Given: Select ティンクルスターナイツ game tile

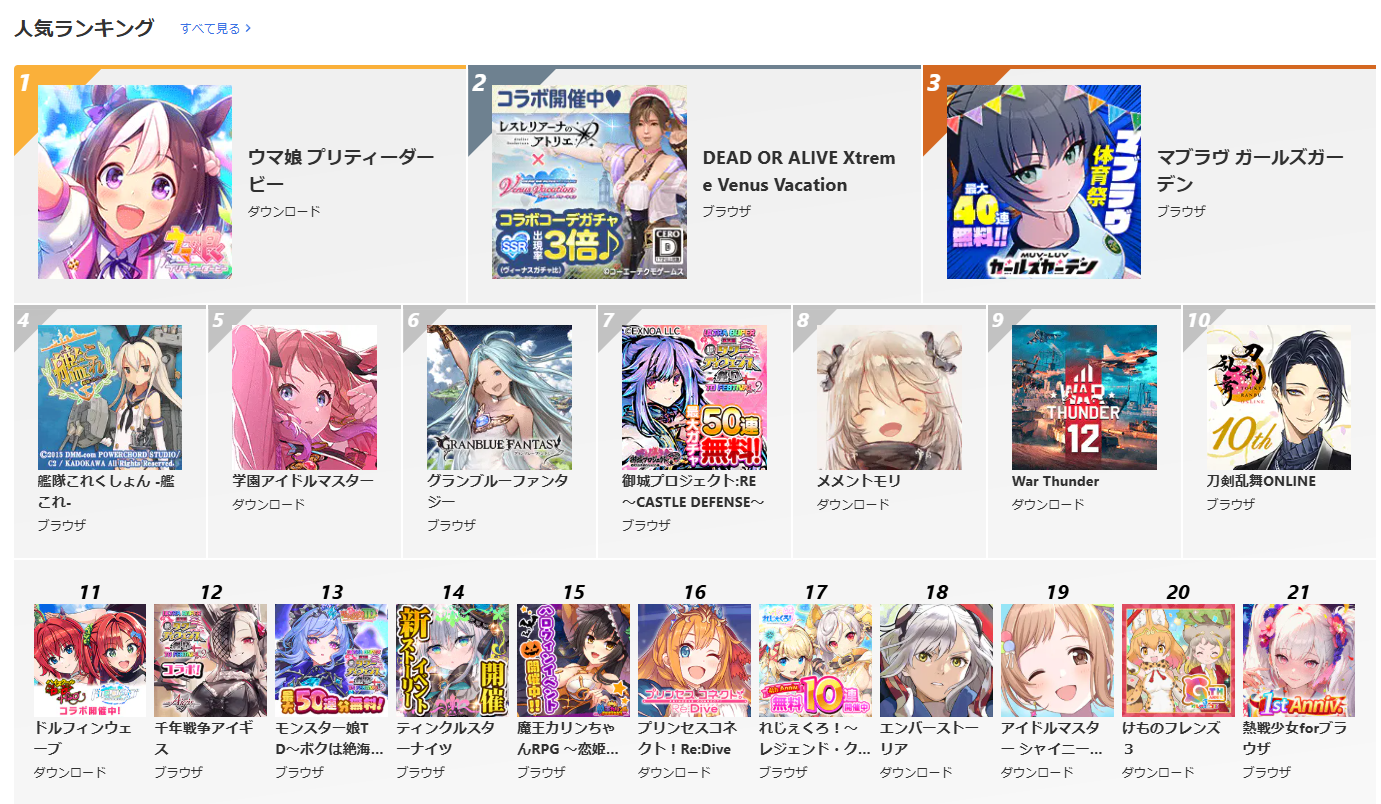Looking at the screenshot, I should (453, 660).
